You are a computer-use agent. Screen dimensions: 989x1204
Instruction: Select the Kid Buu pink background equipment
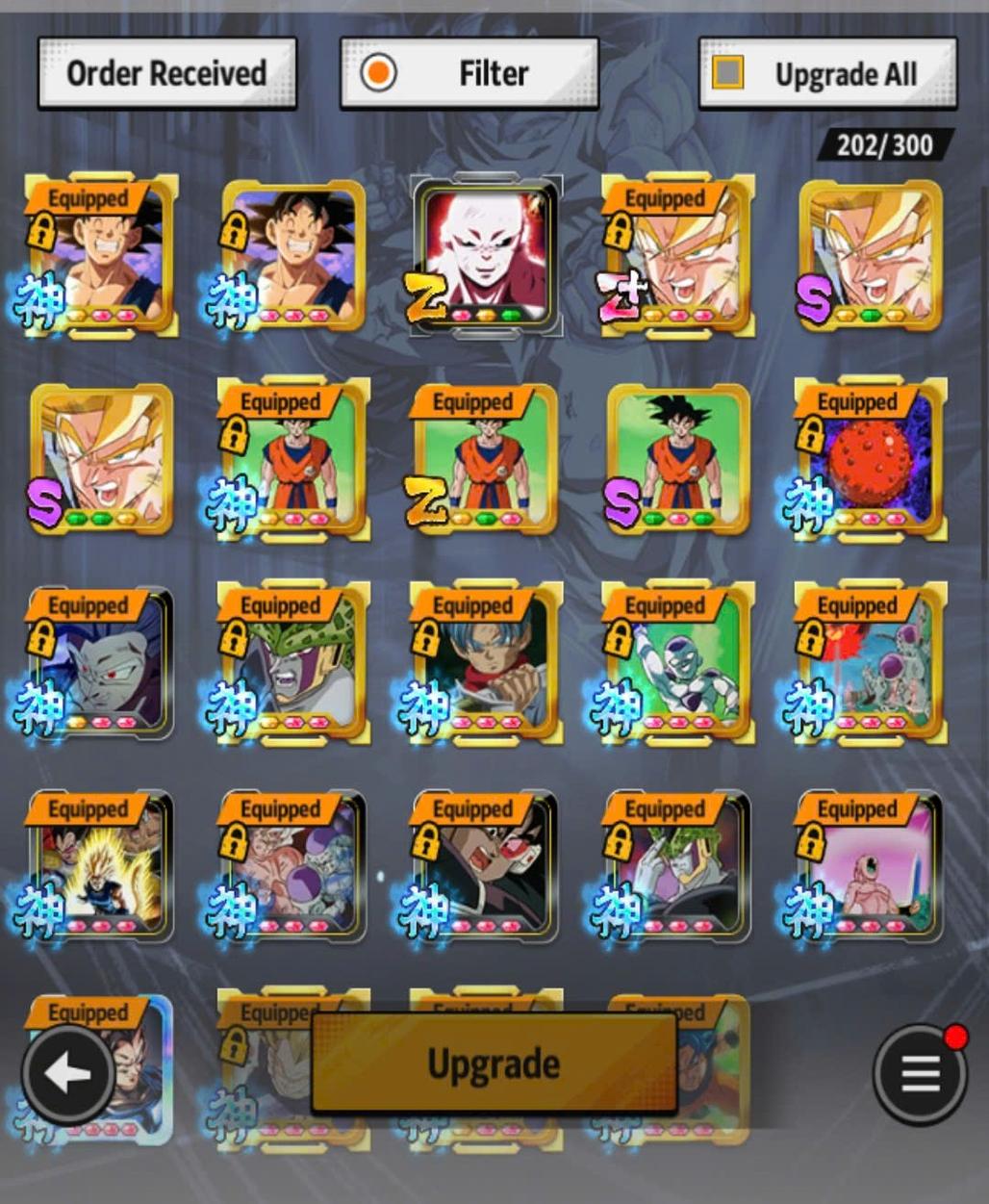click(x=871, y=866)
